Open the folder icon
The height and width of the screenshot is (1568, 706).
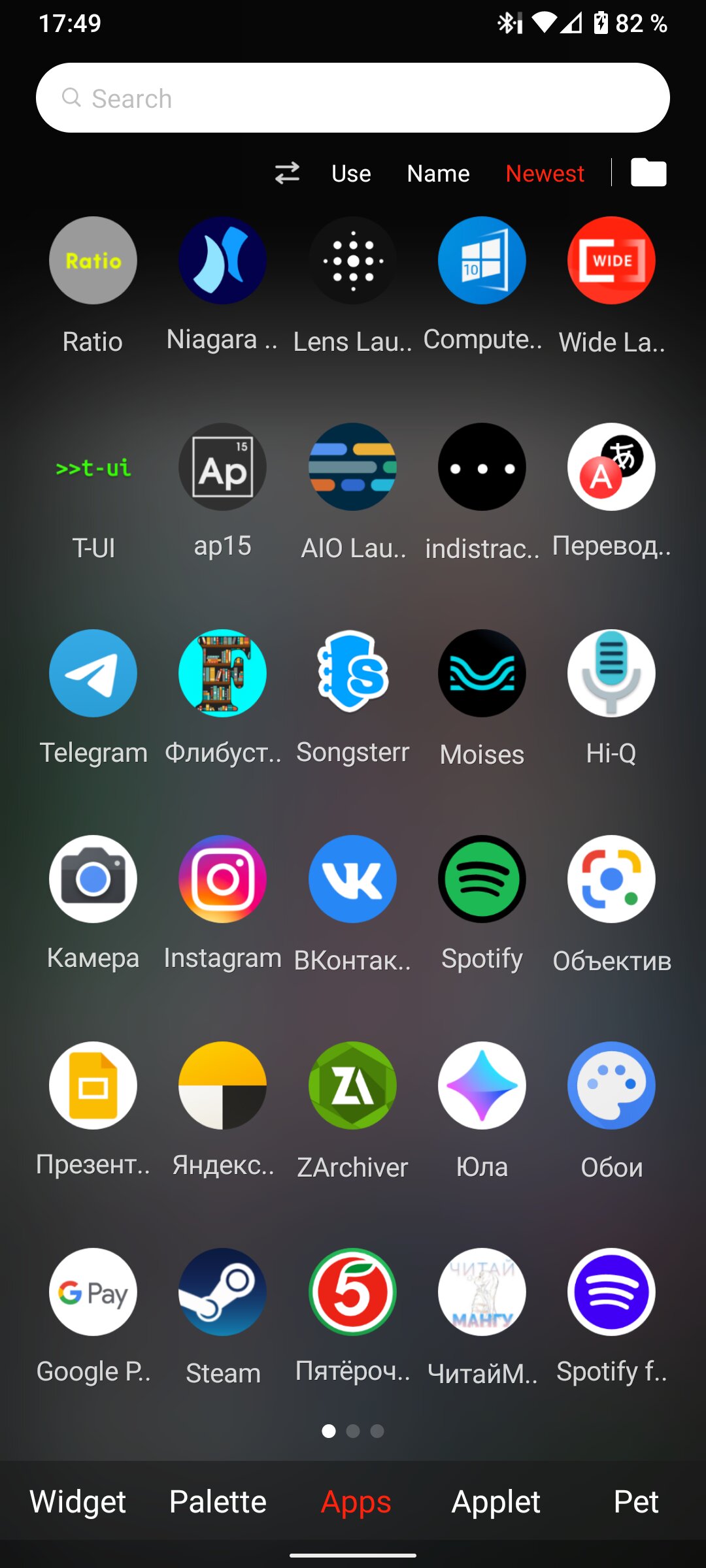pyautogui.click(x=648, y=172)
